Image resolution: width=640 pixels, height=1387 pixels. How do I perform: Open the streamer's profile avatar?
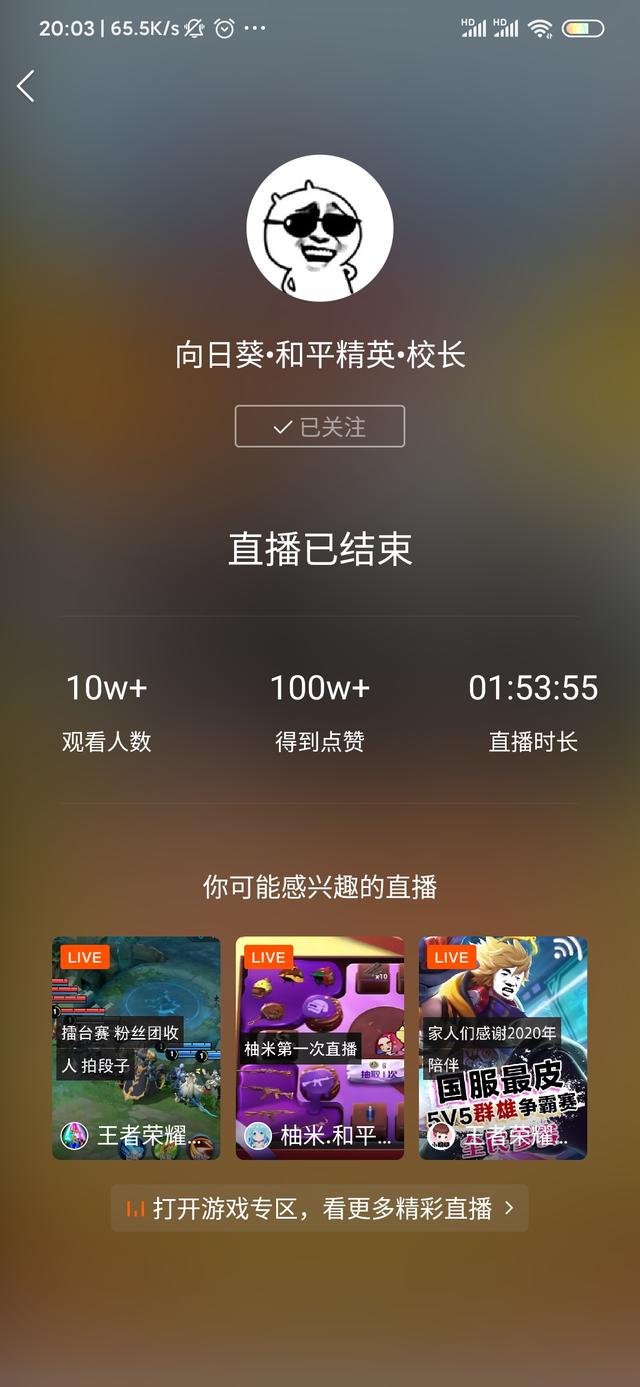(320, 228)
